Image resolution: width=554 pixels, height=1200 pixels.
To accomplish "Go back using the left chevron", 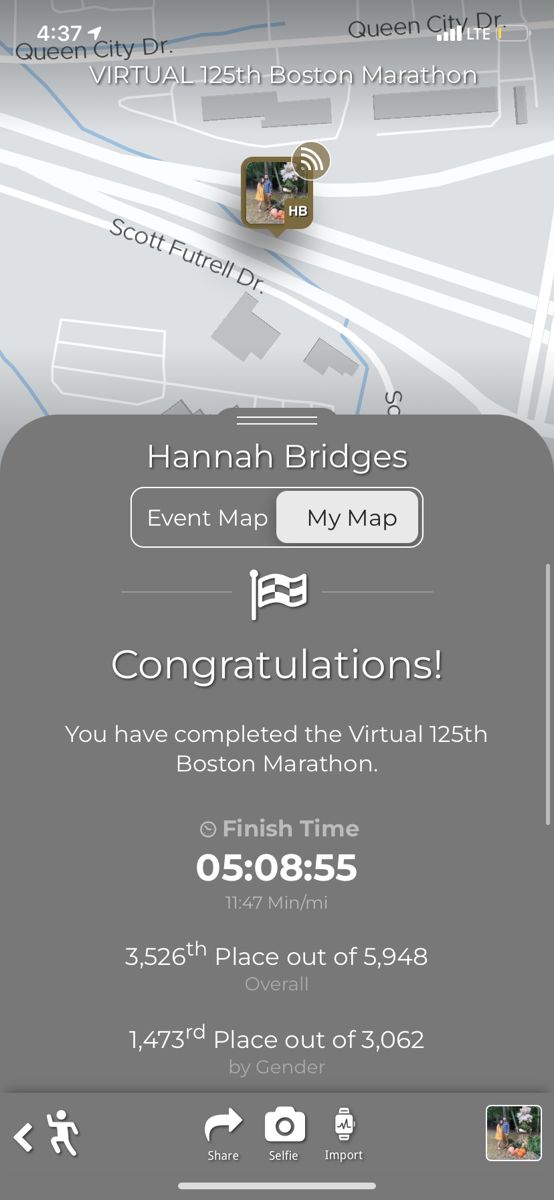I will click(x=23, y=1136).
